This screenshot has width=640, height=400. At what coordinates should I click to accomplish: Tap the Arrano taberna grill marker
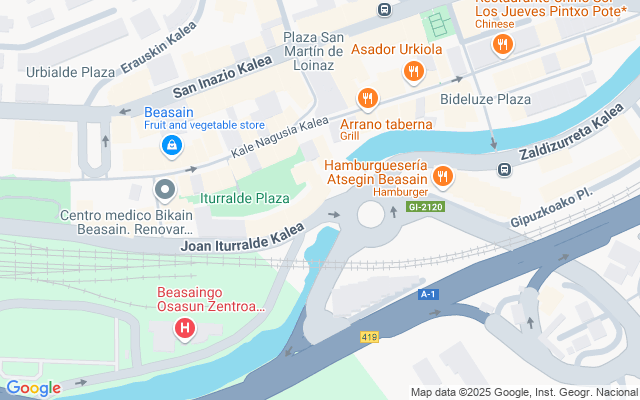(367, 100)
